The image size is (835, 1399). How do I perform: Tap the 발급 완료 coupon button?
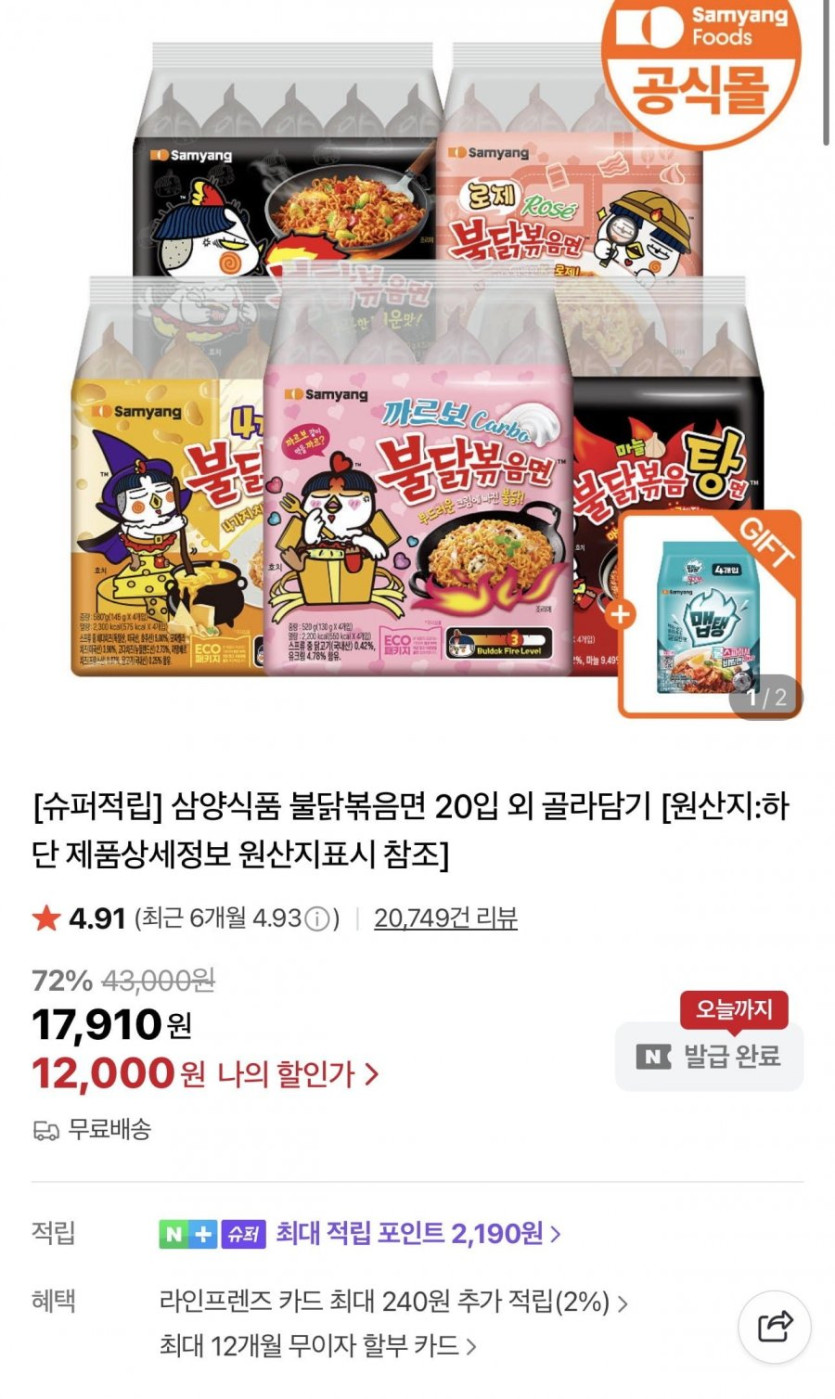[x=709, y=1056]
